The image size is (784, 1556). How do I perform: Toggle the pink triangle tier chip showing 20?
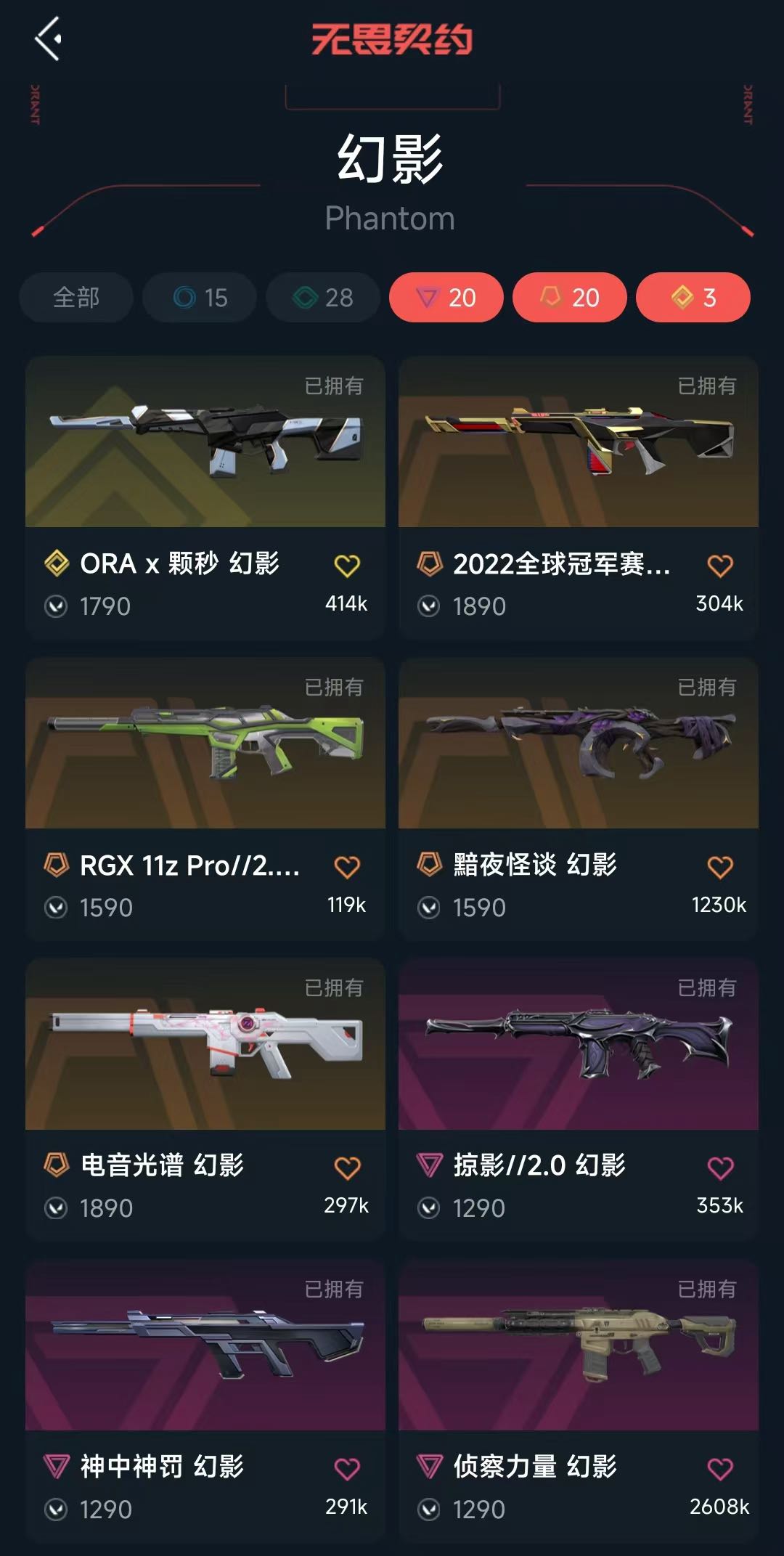coord(446,298)
